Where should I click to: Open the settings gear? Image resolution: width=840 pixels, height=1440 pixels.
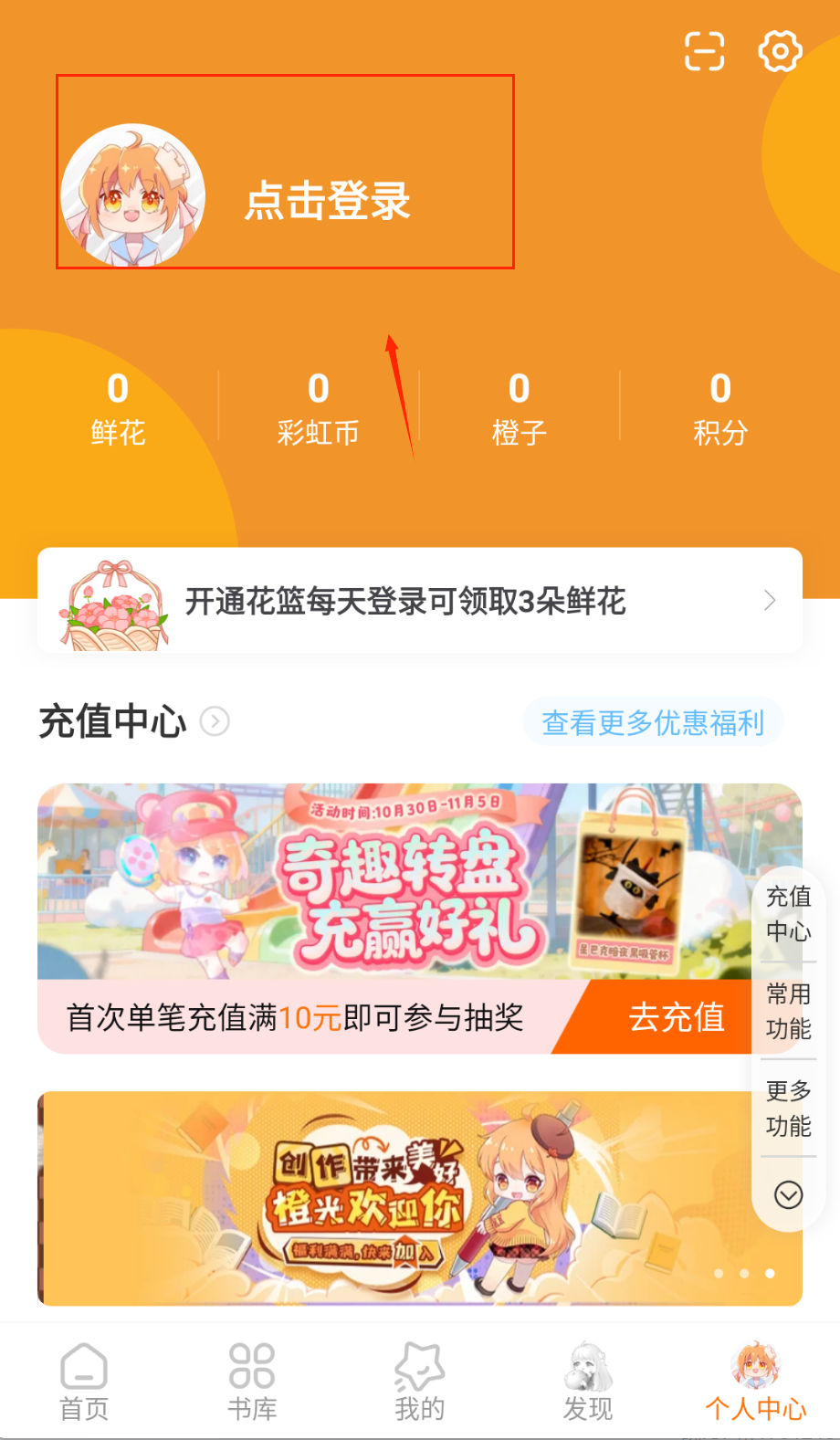pyautogui.click(x=780, y=51)
